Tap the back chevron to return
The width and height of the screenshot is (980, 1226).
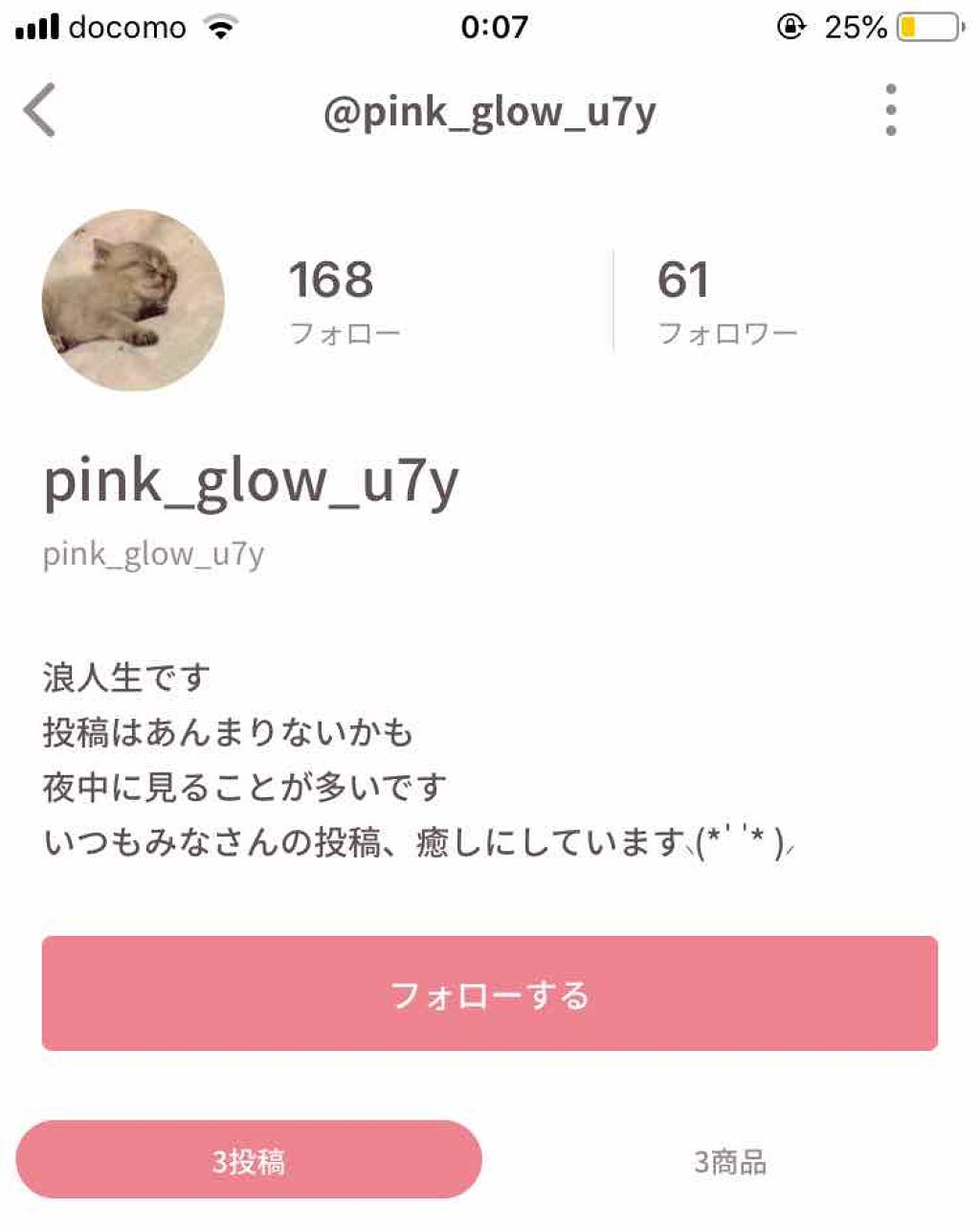38,110
